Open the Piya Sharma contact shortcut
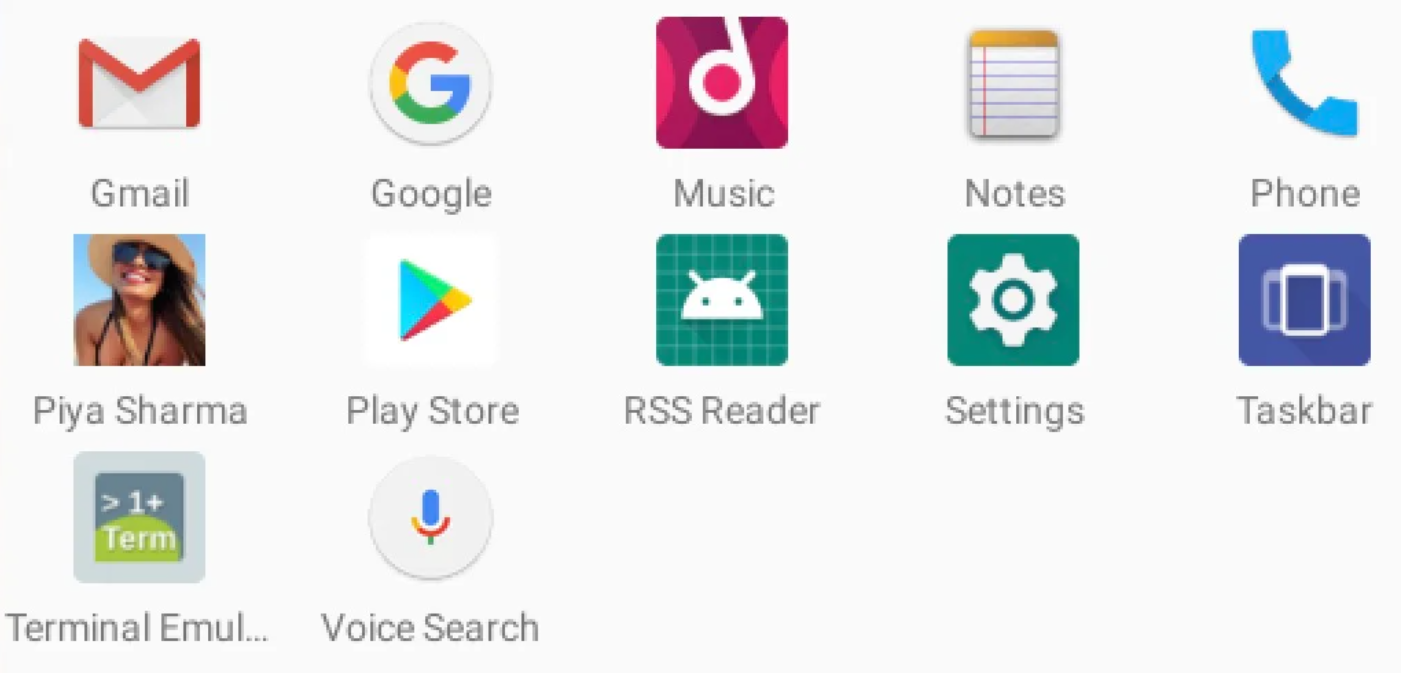Image resolution: width=1401 pixels, height=673 pixels. coord(139,300)
